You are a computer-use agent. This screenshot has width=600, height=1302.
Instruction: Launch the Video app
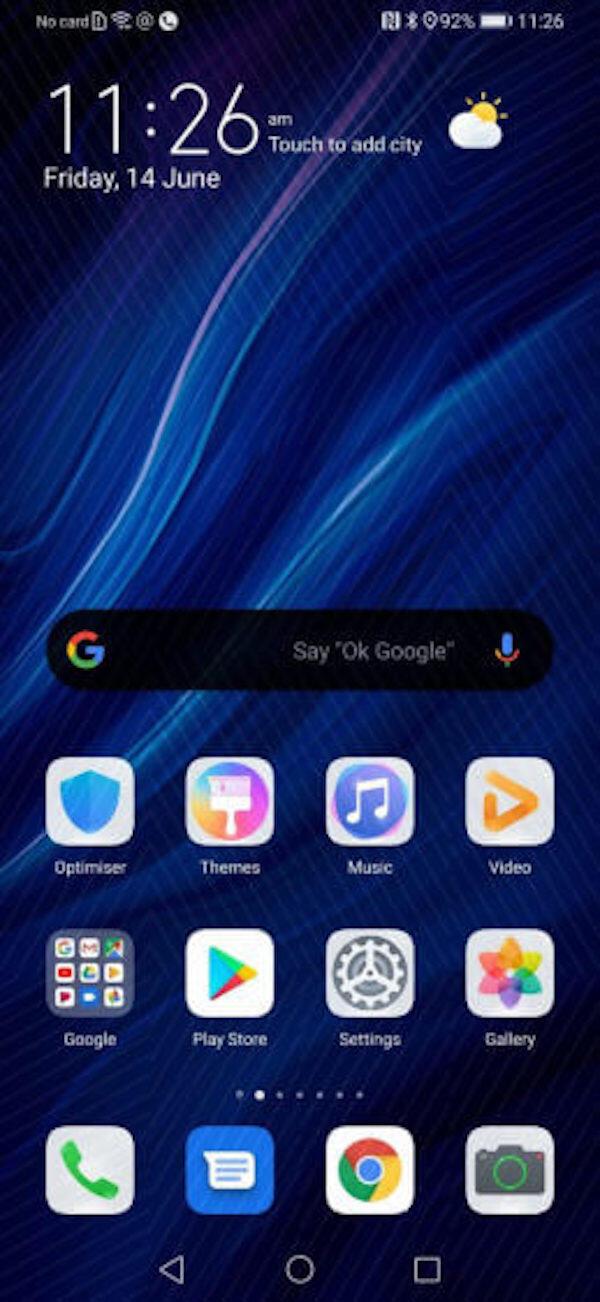(x=510, y=801)
